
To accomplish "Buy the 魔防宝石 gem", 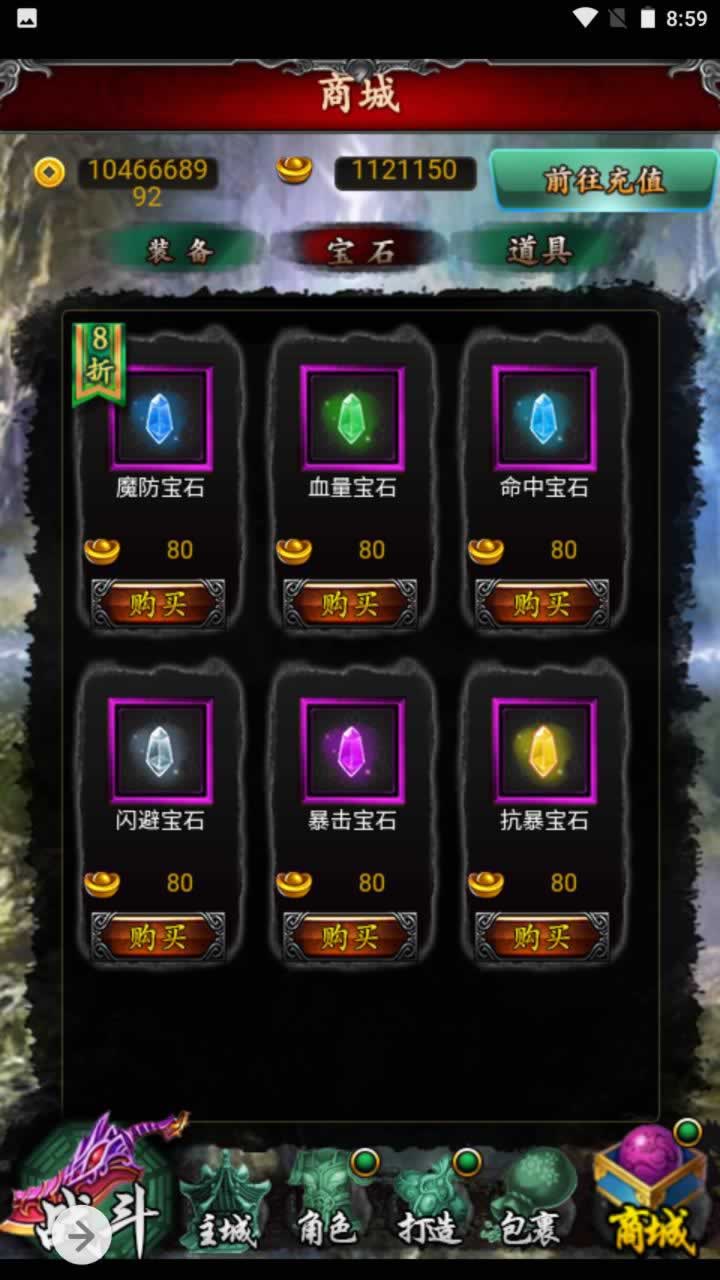I will click(x=158, y=604).
